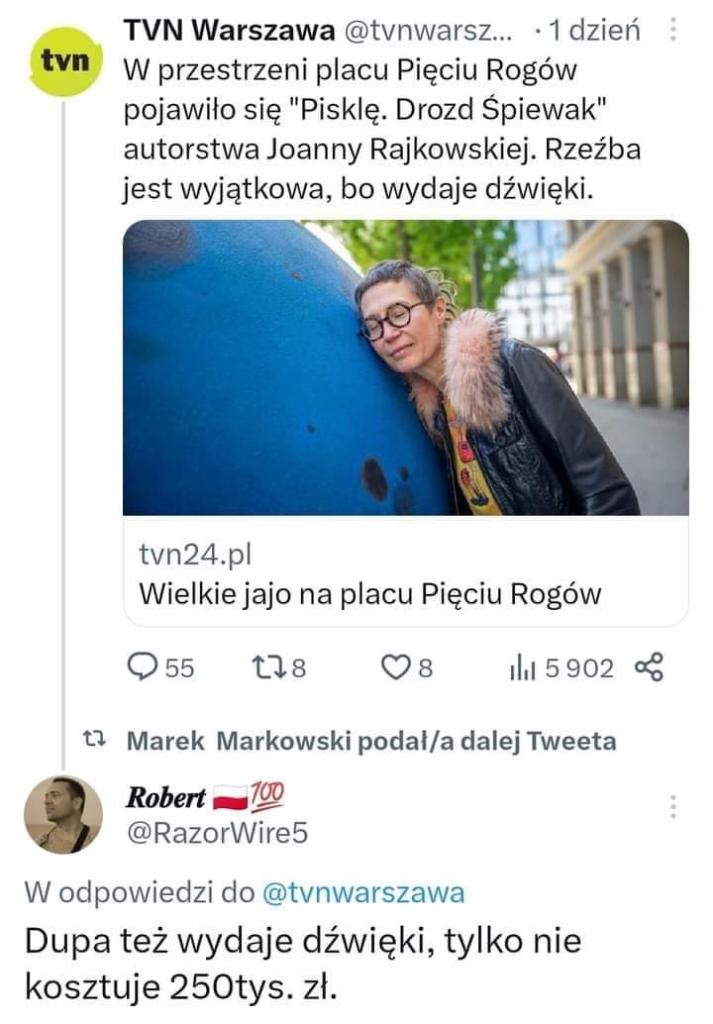
Task: Open overflow menu on TVN Warszawa tweet
Action: (x=674, y=31)
